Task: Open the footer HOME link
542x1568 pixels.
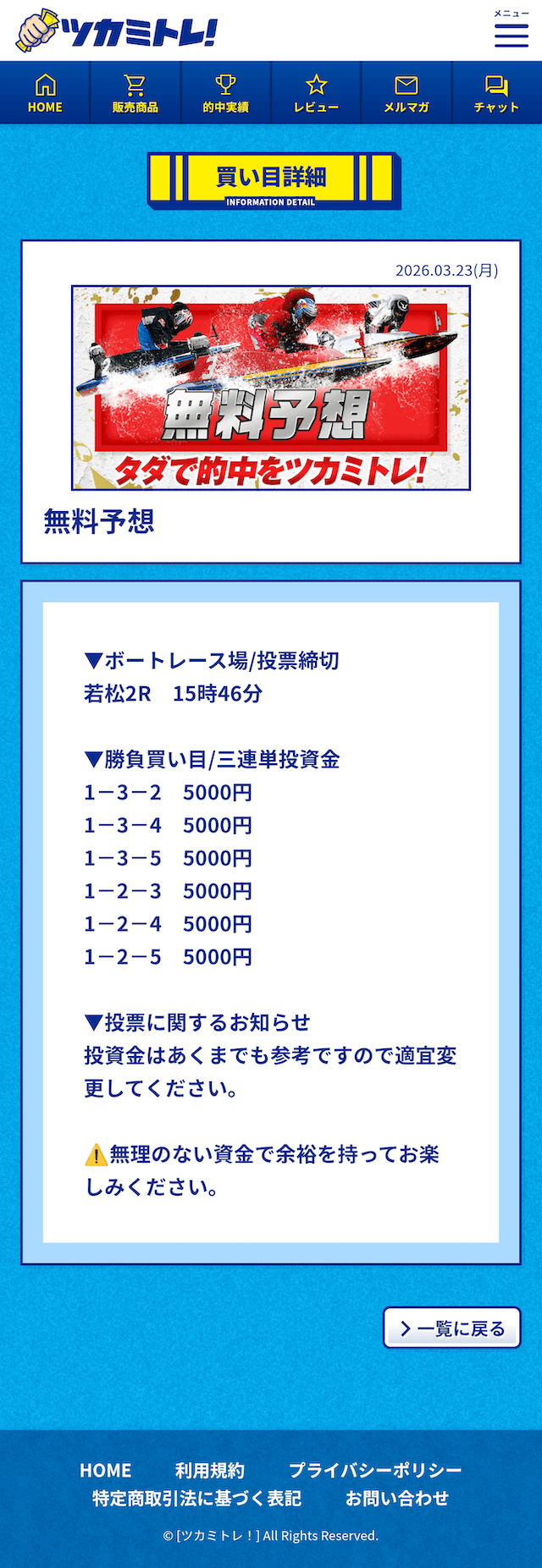Action: [106, 1471]
